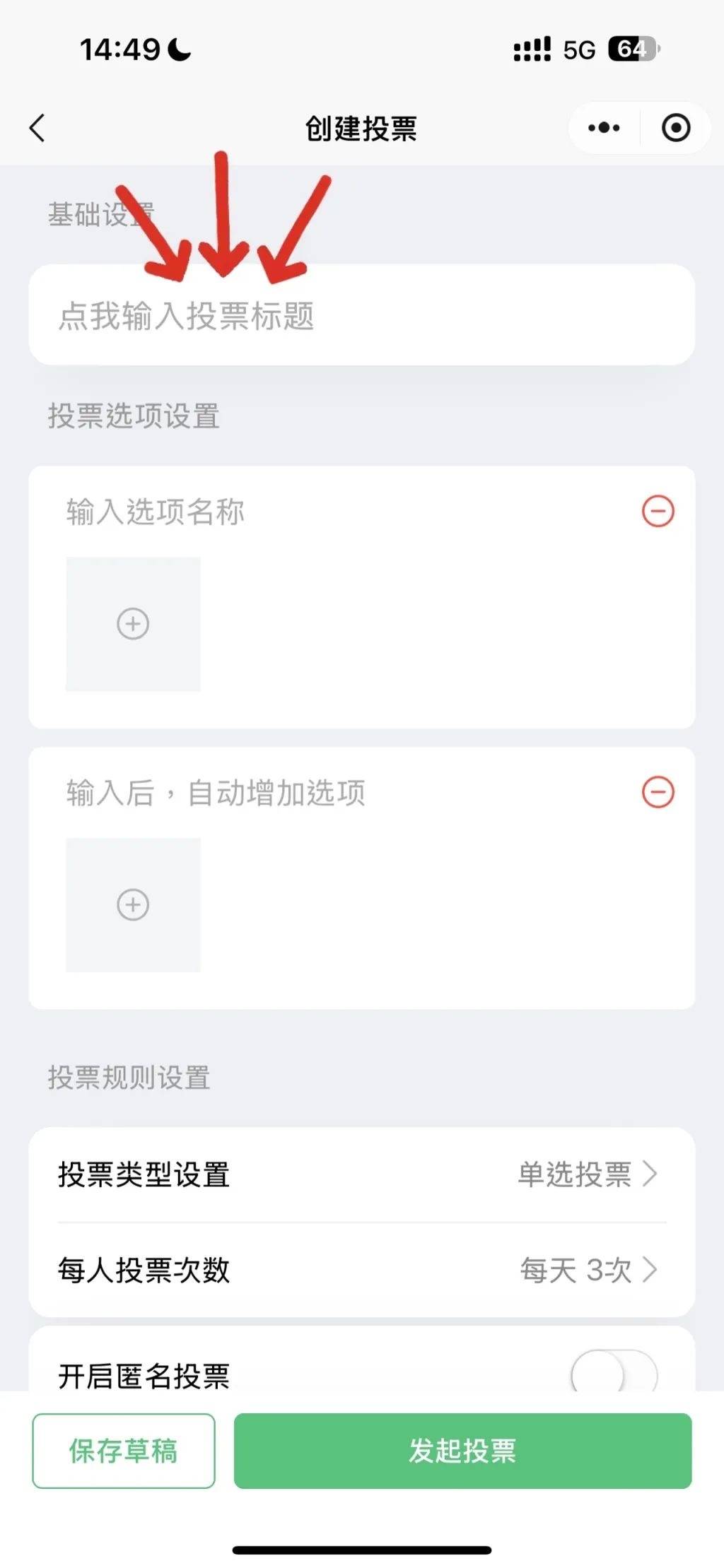This screenshot has height=1568, width=724.
Task: Close the mini program with the circle icon
Action: (676, 128)
